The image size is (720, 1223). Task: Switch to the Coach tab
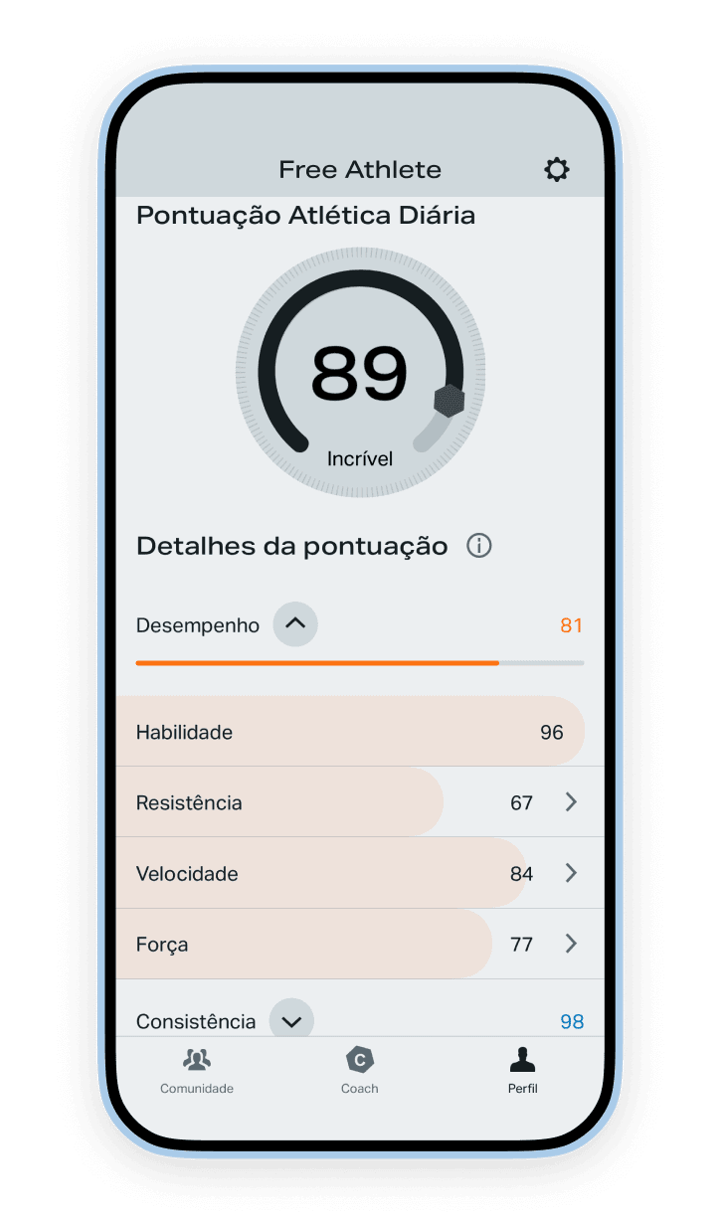tap(360, 1071)
